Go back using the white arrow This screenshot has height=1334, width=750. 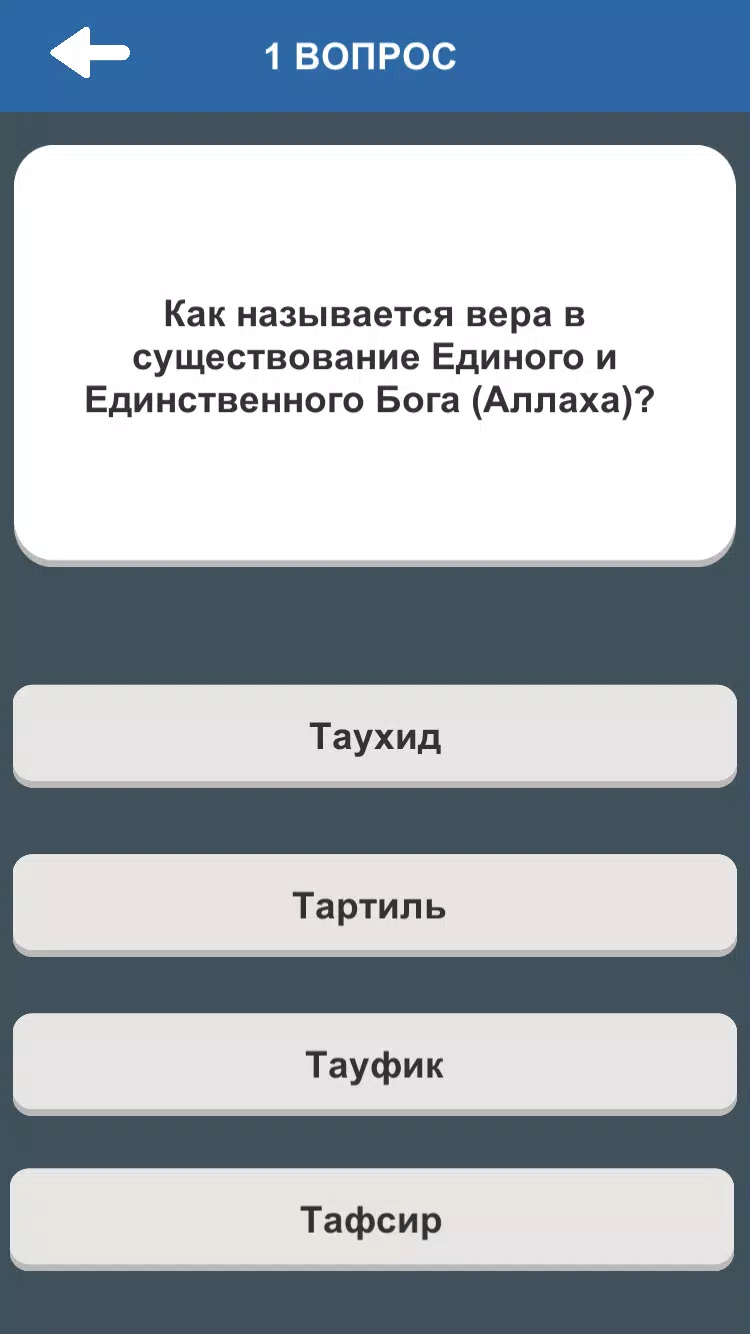90,53
